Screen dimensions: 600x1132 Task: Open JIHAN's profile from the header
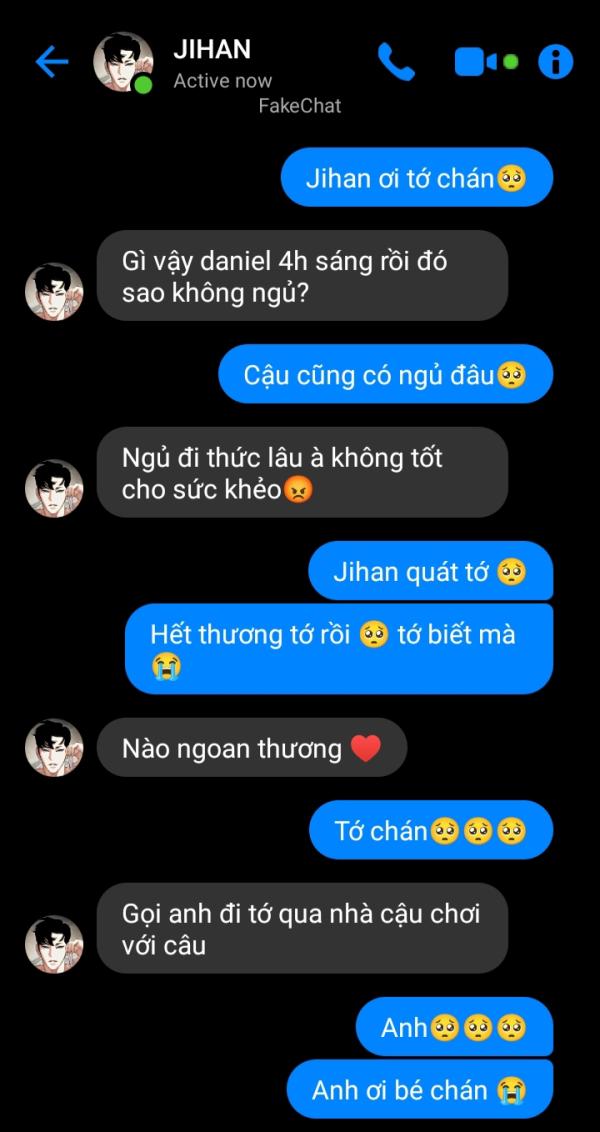point(123,62)
